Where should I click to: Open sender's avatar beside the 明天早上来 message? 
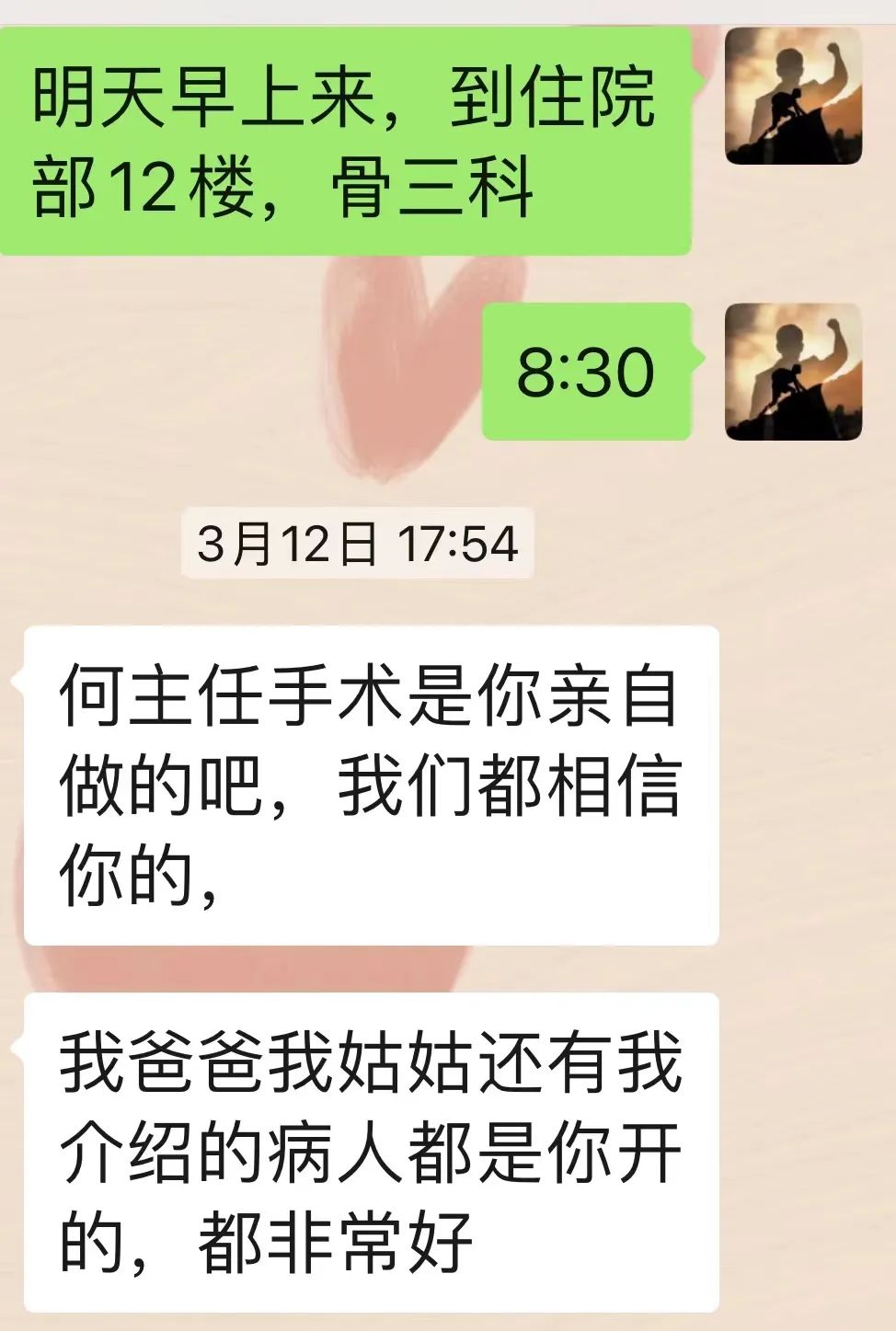tap(793, 96)
